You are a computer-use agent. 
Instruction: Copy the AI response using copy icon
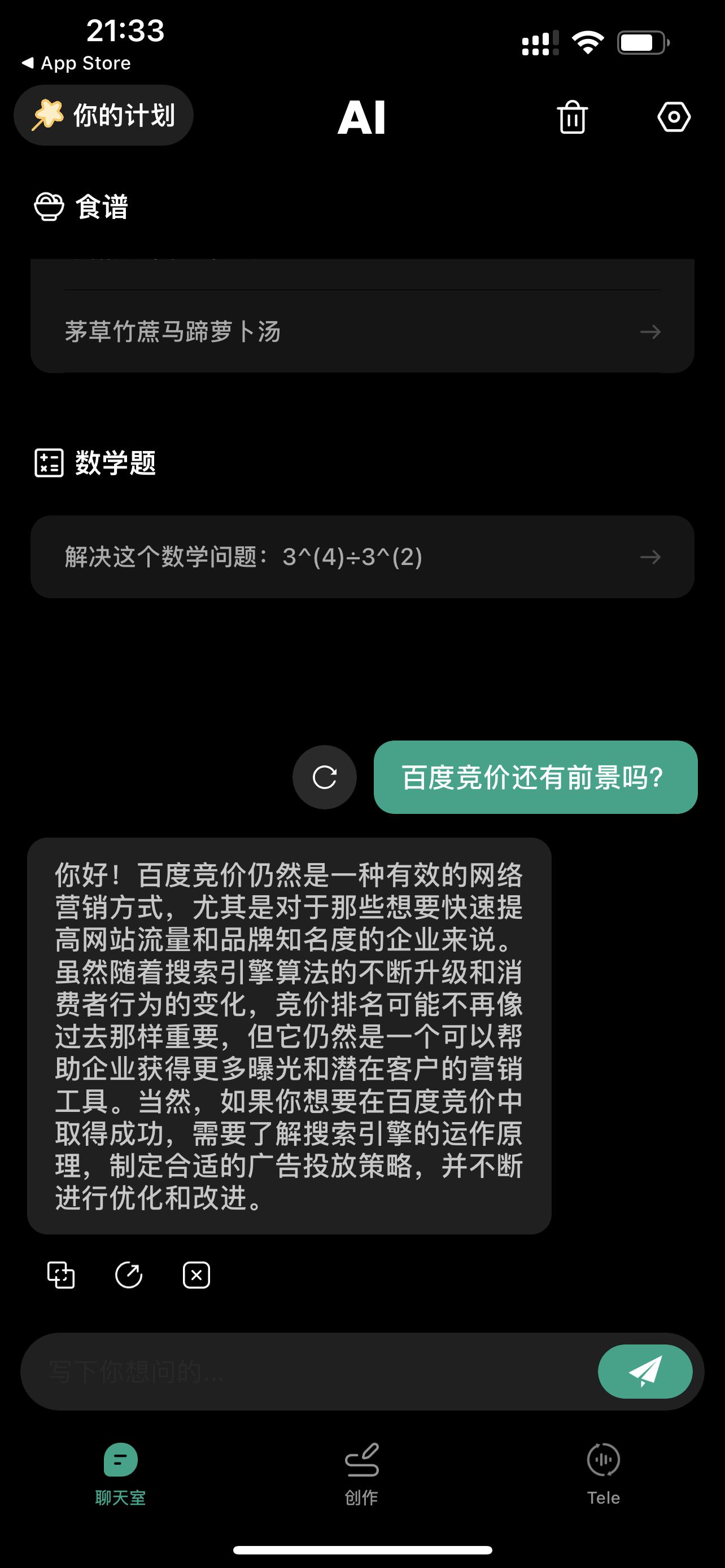point(60,1274)
